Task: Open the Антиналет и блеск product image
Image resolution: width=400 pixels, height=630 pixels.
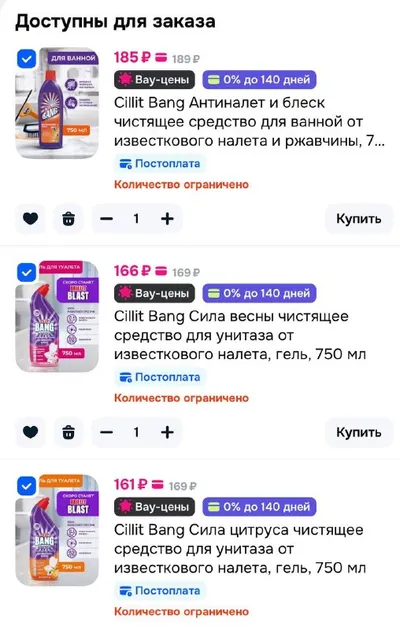Action: [57, 103]
